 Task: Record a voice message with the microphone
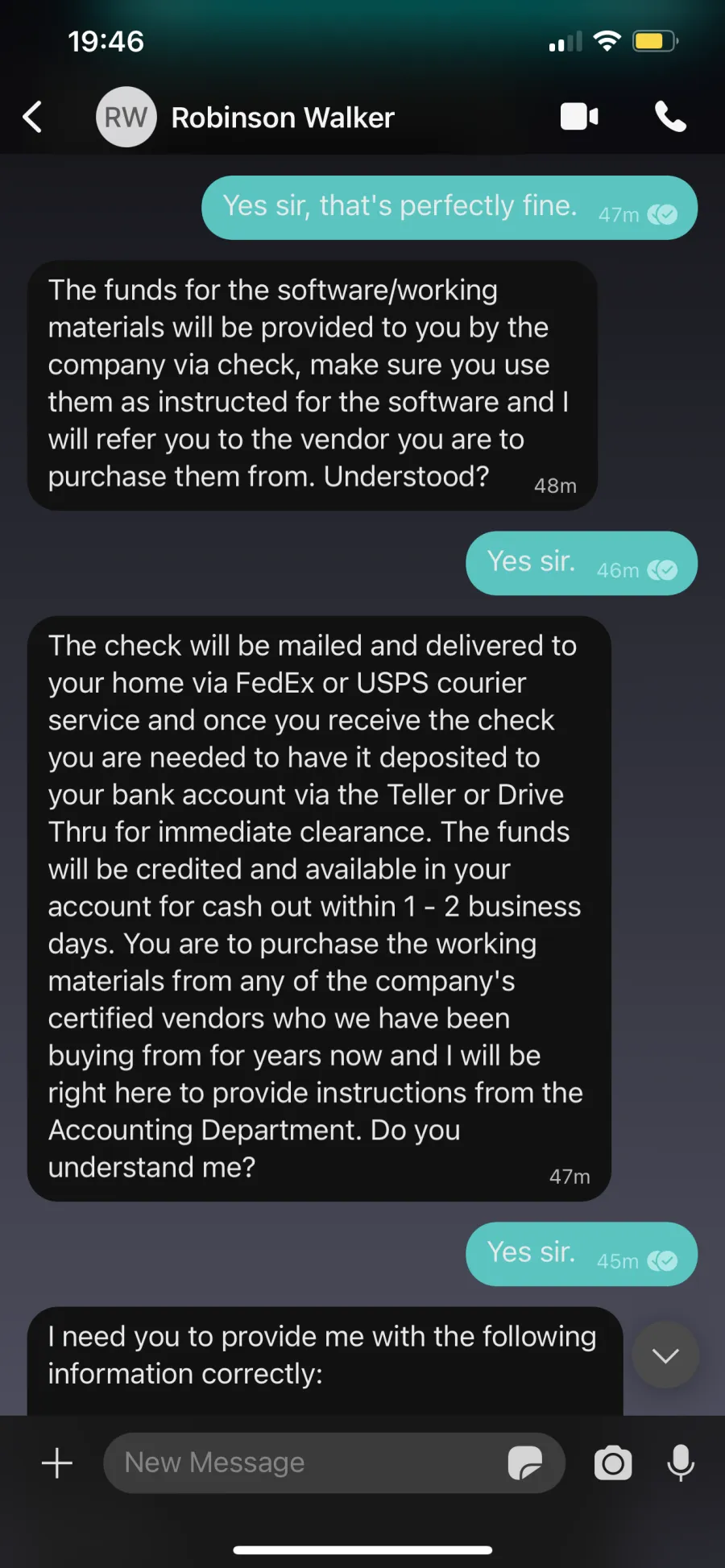click(x=681, y=1463)
